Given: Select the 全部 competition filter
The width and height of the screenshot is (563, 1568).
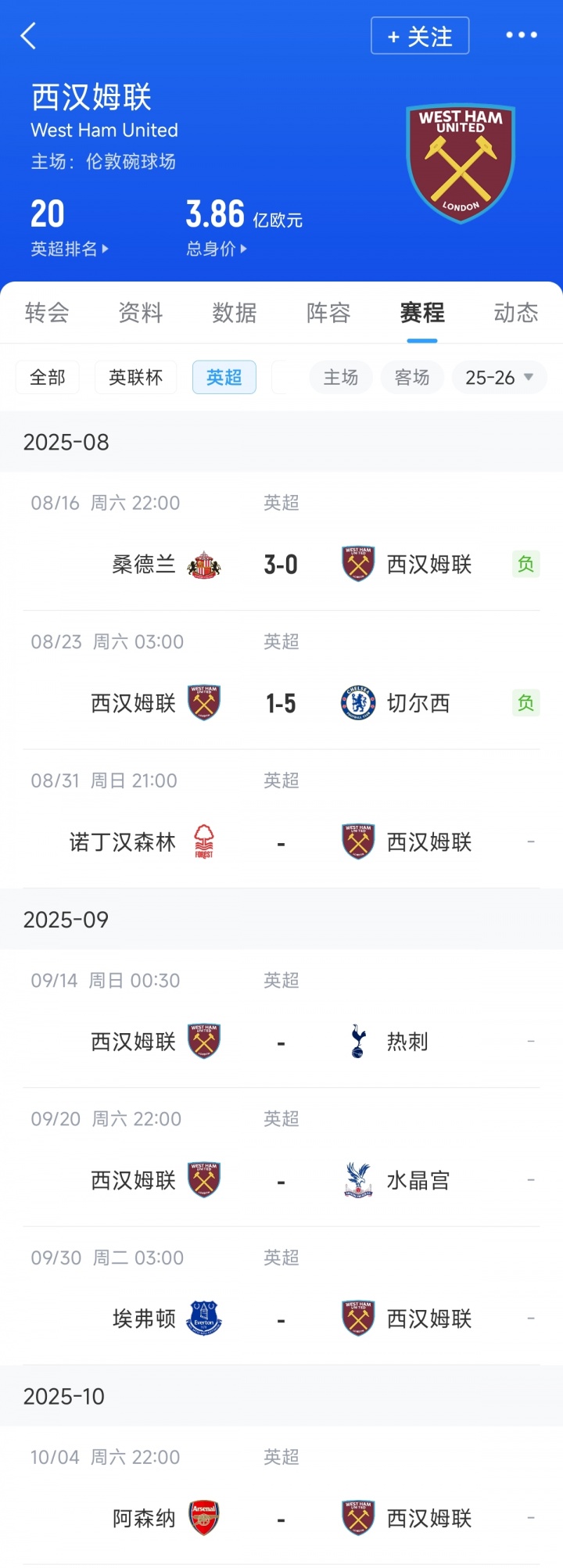Looking at the screenshot, I should tap(48, 378).
